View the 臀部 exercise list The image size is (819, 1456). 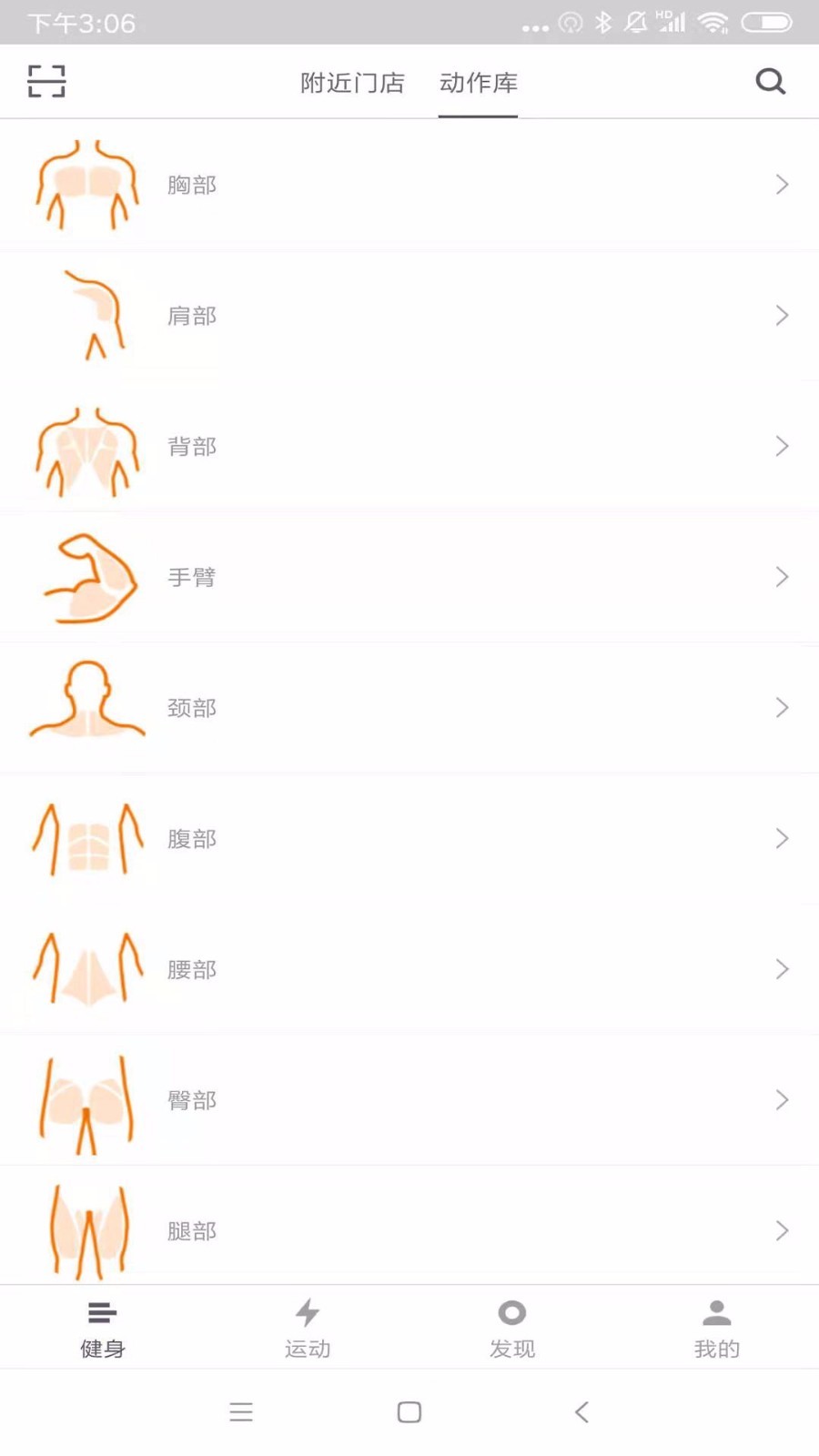pyautogui.click(x=409, y=1100)
